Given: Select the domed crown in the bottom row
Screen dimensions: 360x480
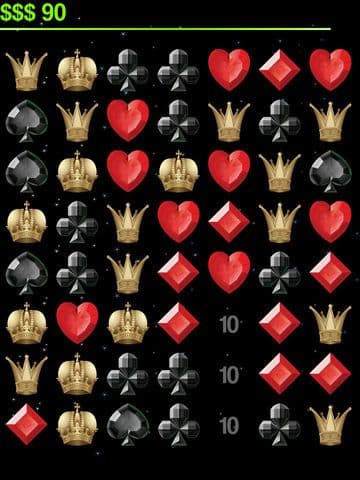Looking at the screenshot, I should pos(77,424).
